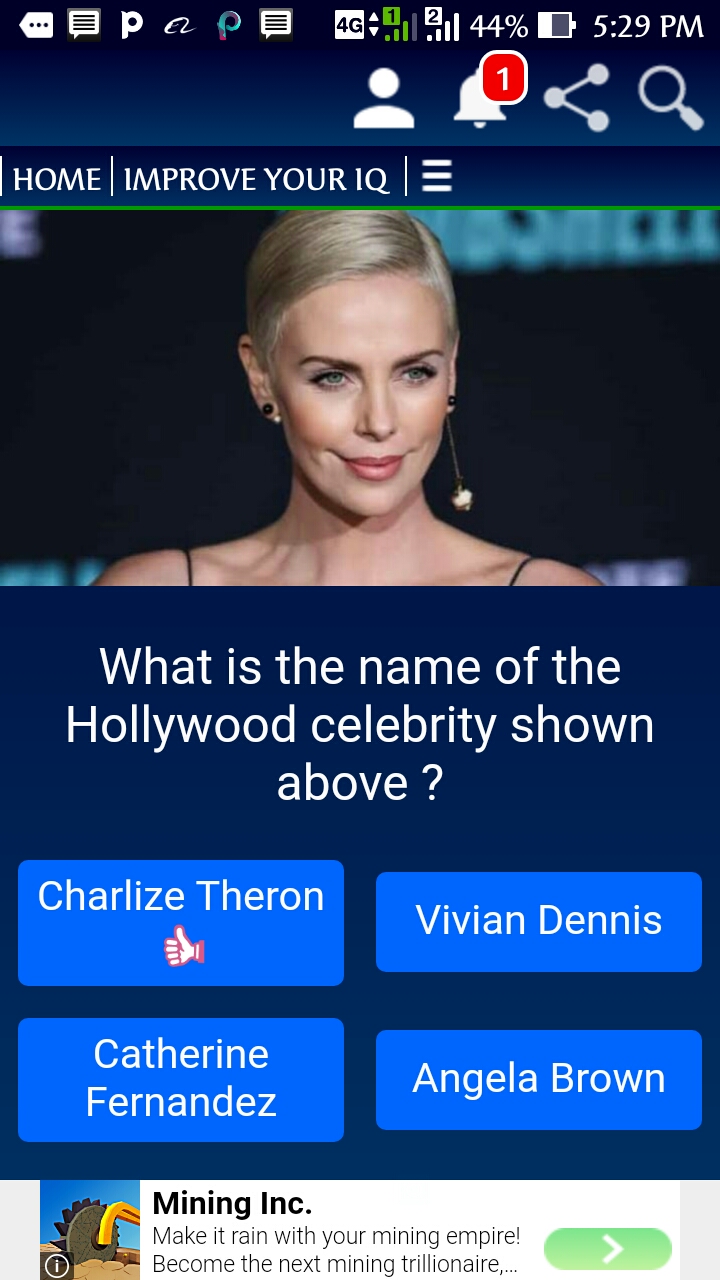Open the hamburger menu
This screenshot has width=720, height=1280.
[x=437, y=178]
